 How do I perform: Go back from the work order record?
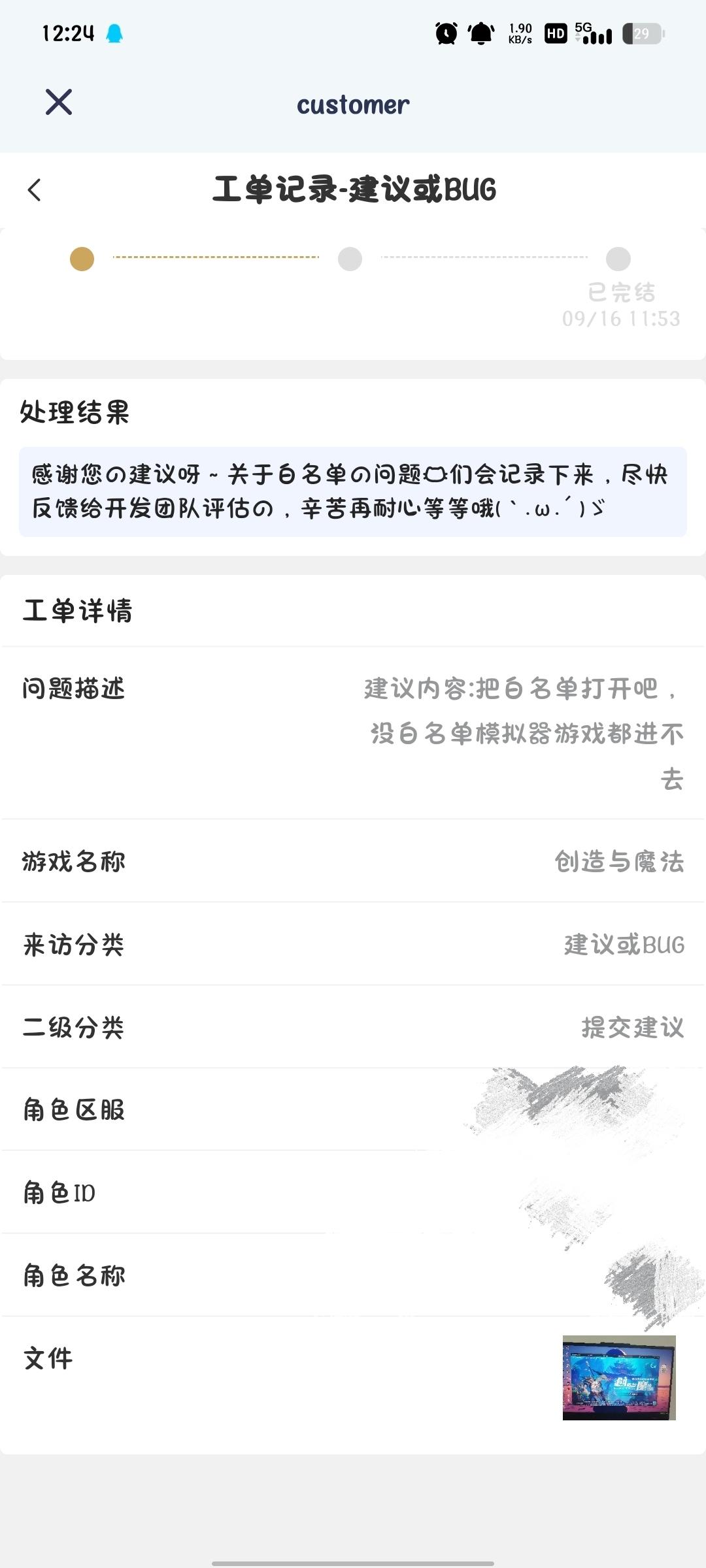point(35,190)
